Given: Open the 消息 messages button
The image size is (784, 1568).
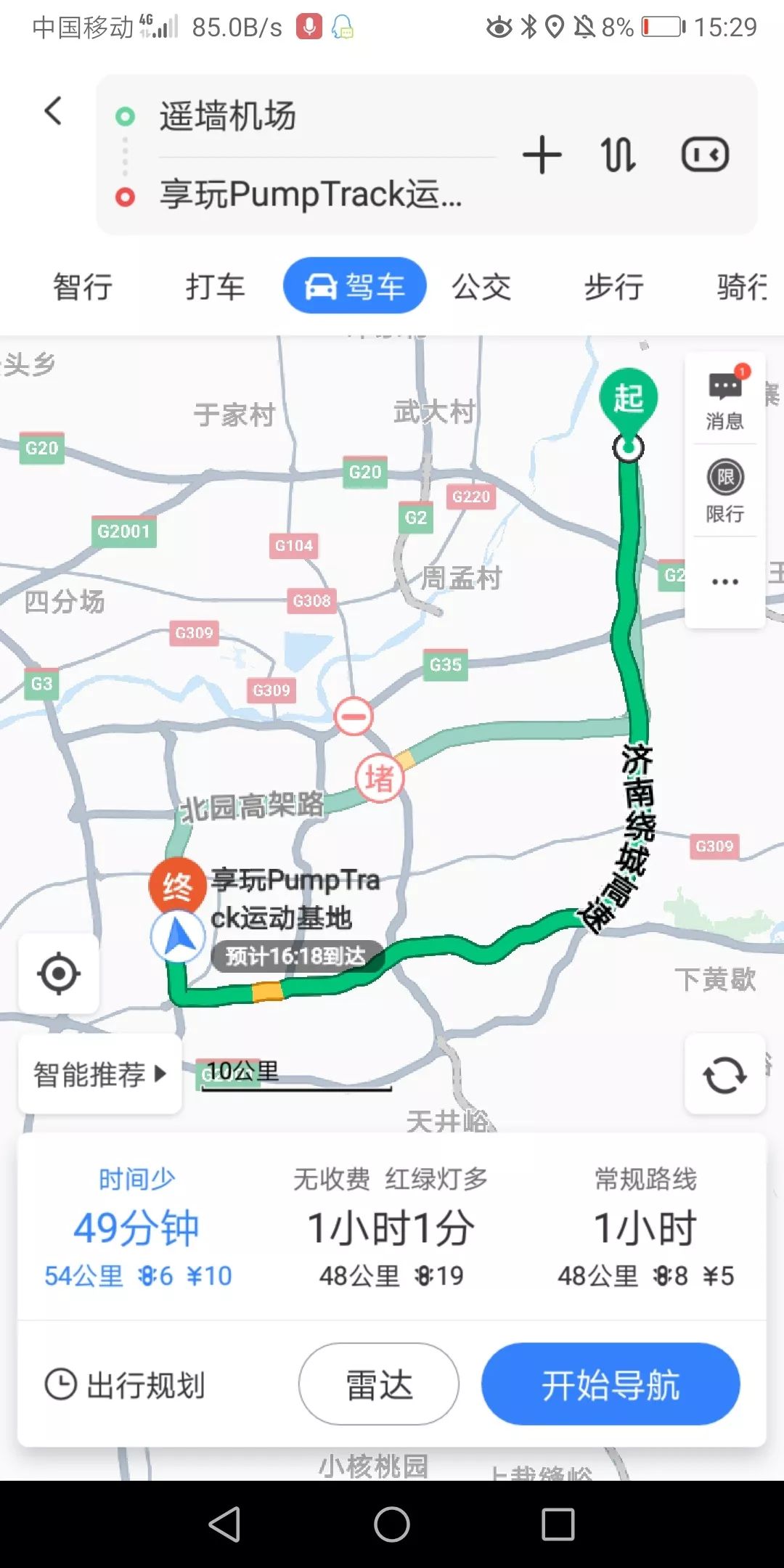Looking at the screenshot, I should pos(724,399).
